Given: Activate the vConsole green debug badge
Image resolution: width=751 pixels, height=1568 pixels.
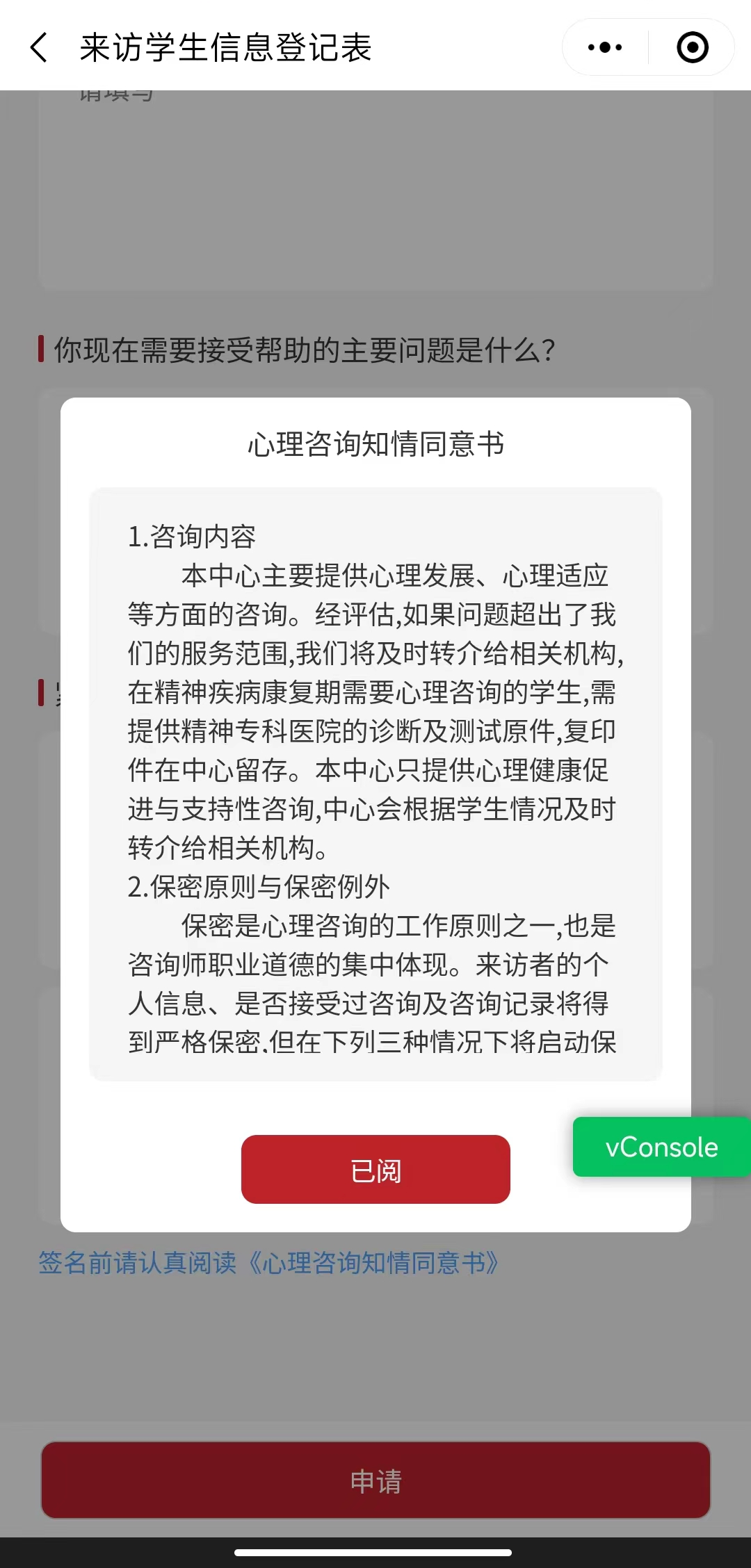Looking at the screenshot, I should pos(661,1147).
